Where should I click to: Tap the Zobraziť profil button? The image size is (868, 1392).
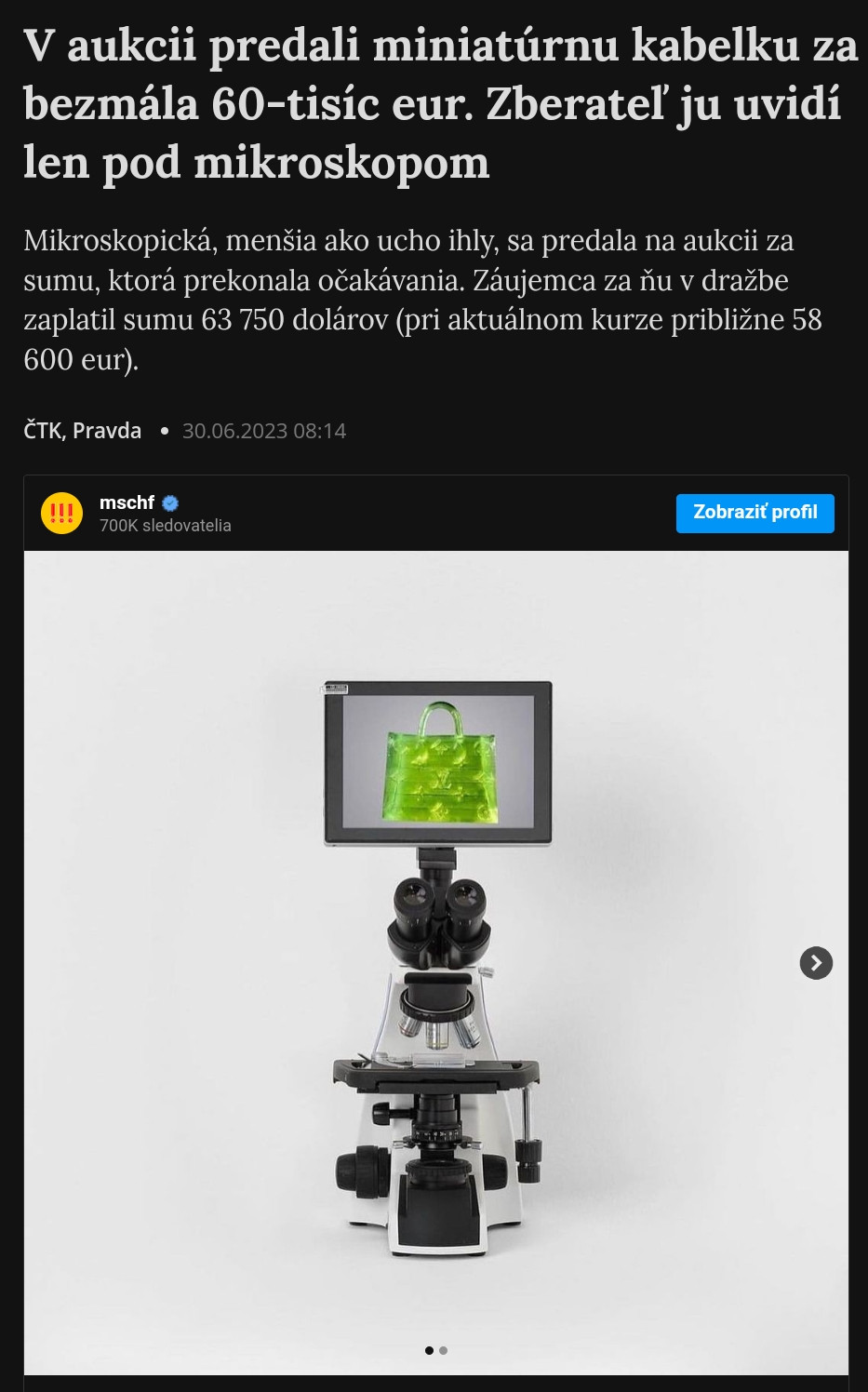754,513
